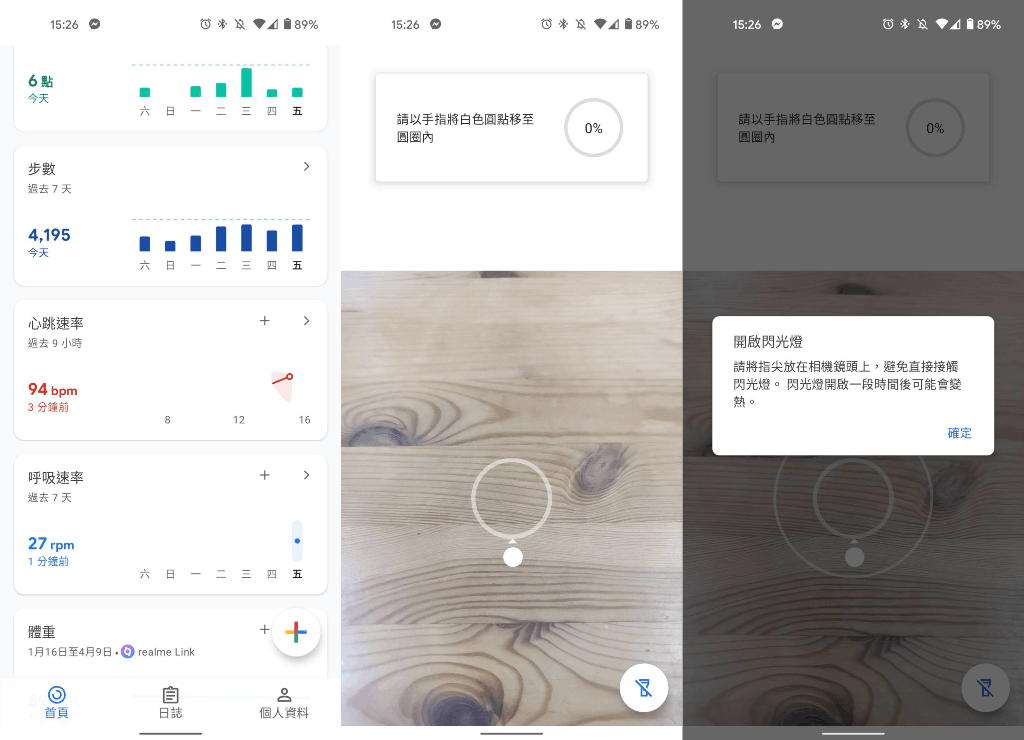This screenshot has height=740, width=1024.
Task: Add a 體重 weight entry
Action: point(265,629)
